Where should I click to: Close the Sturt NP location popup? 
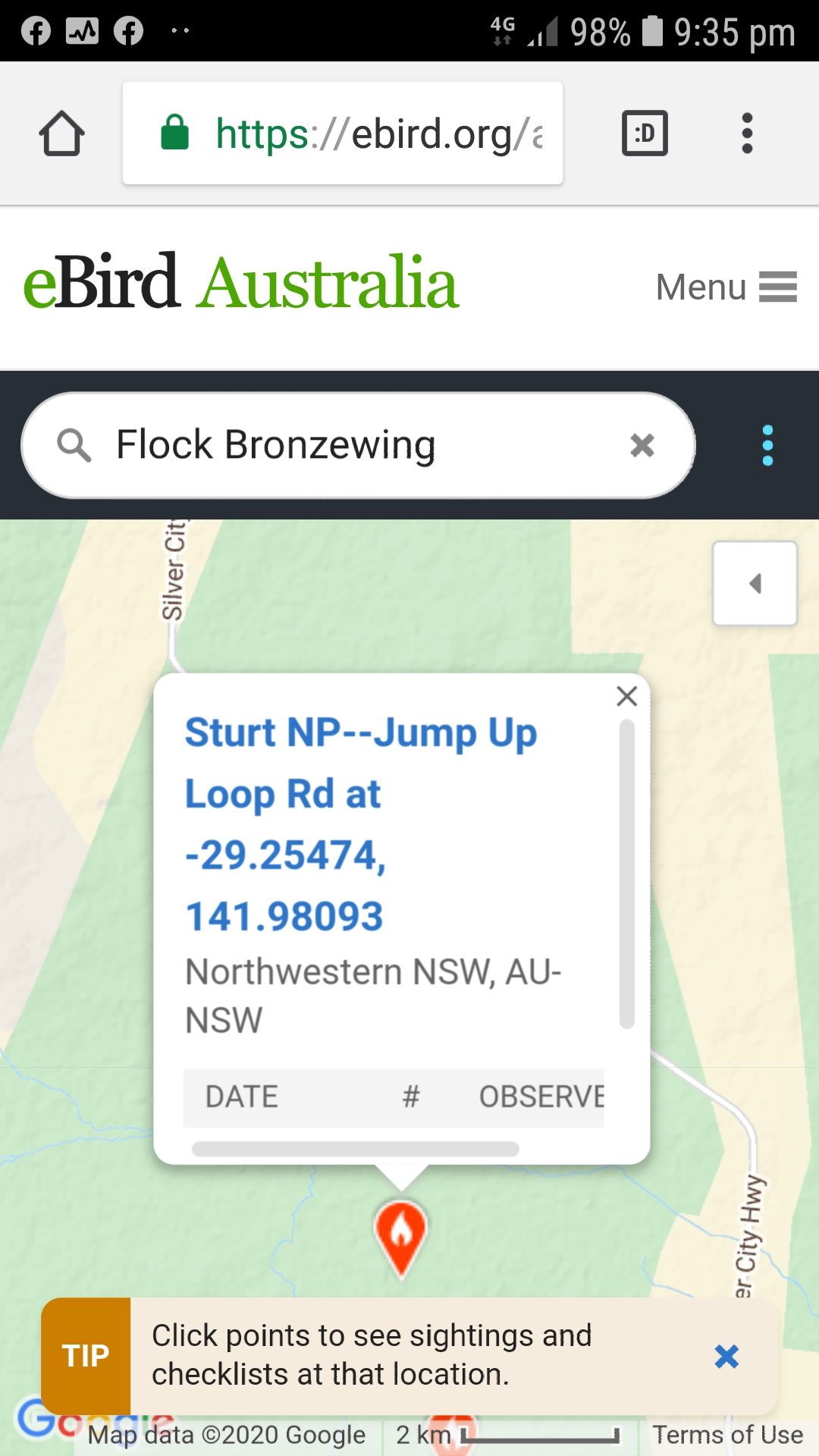pos(627,696)
